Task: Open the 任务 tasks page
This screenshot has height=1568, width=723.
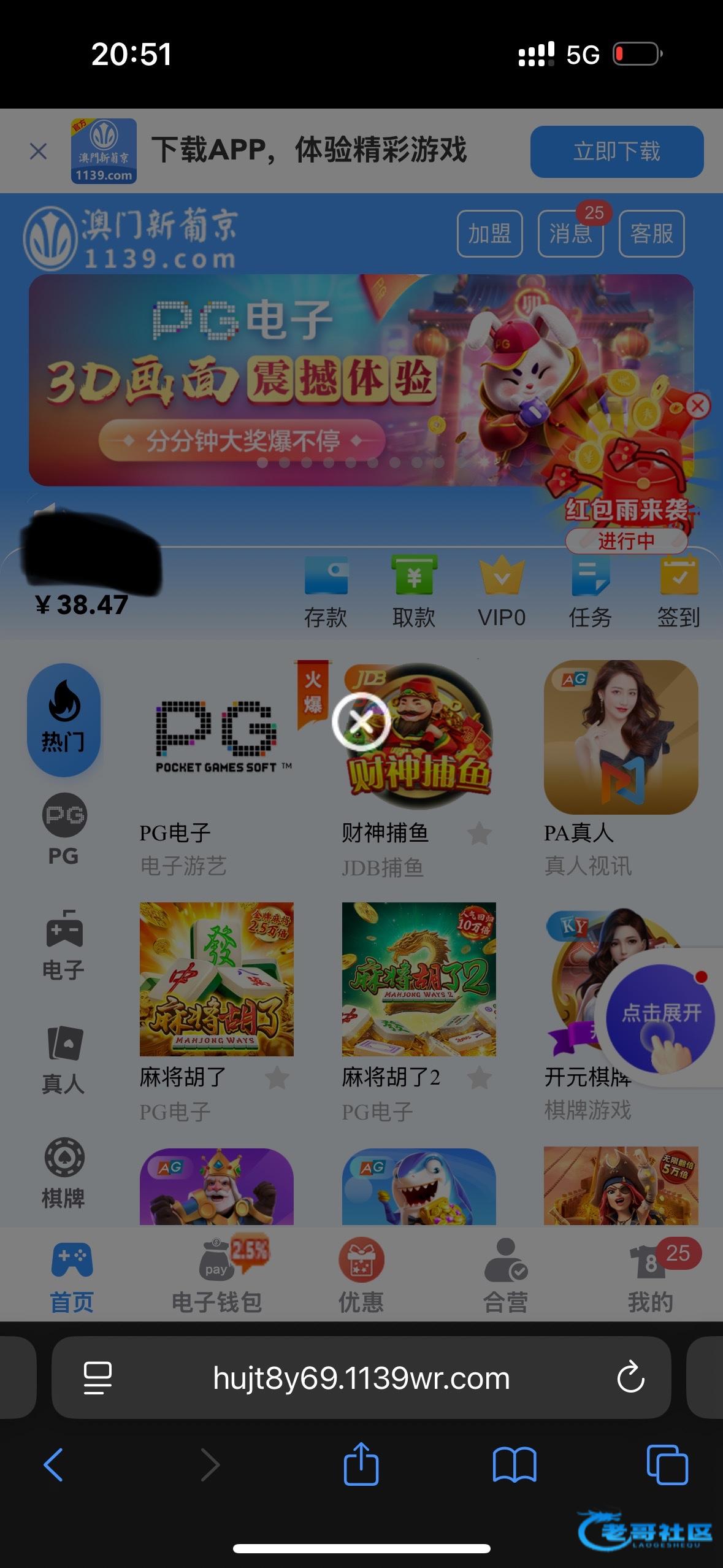Action: click(x=590, y=592)
